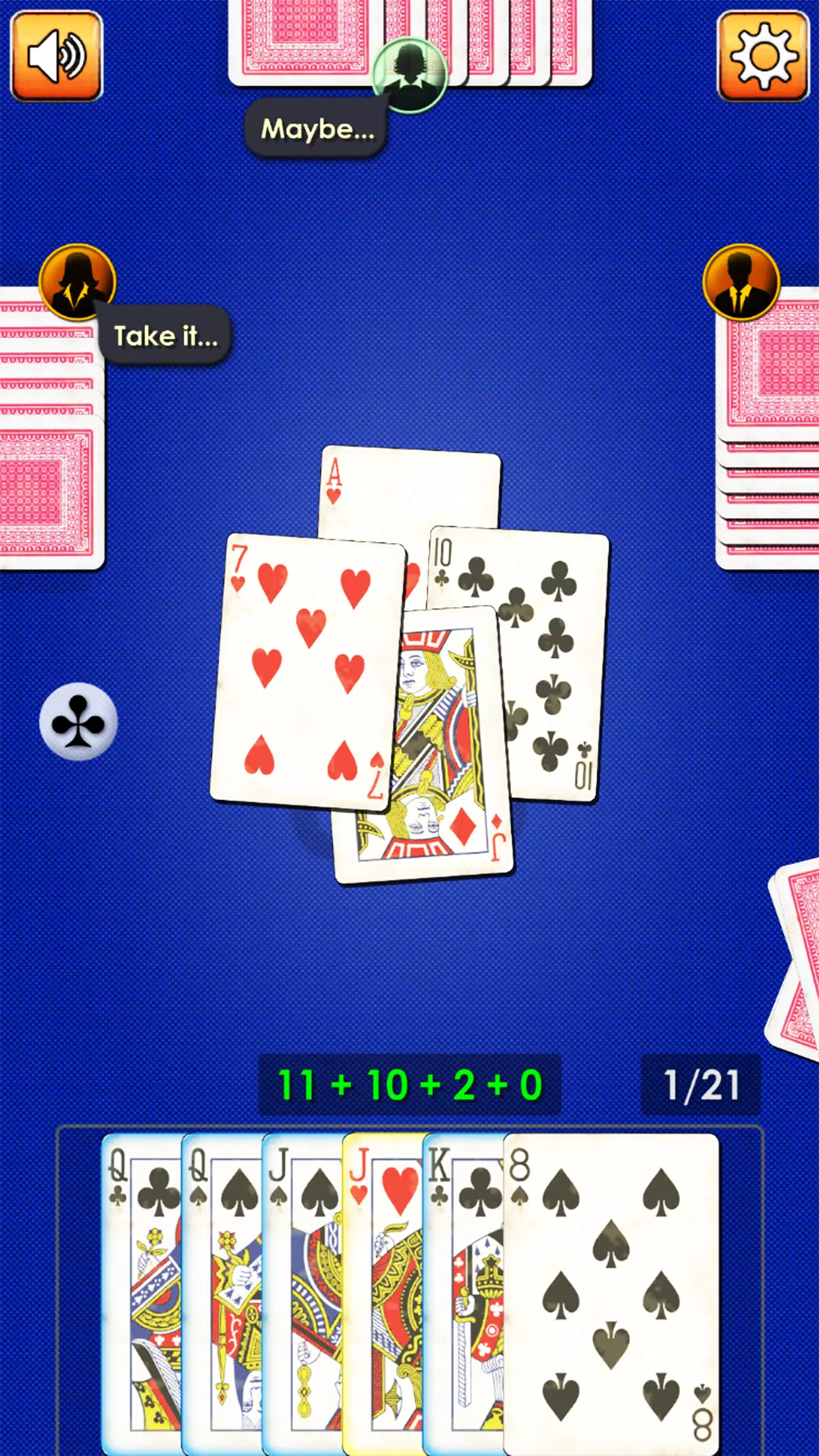Play the 8 of spades card
This screenshot has width=819, height=1456.
(611, 1294)
